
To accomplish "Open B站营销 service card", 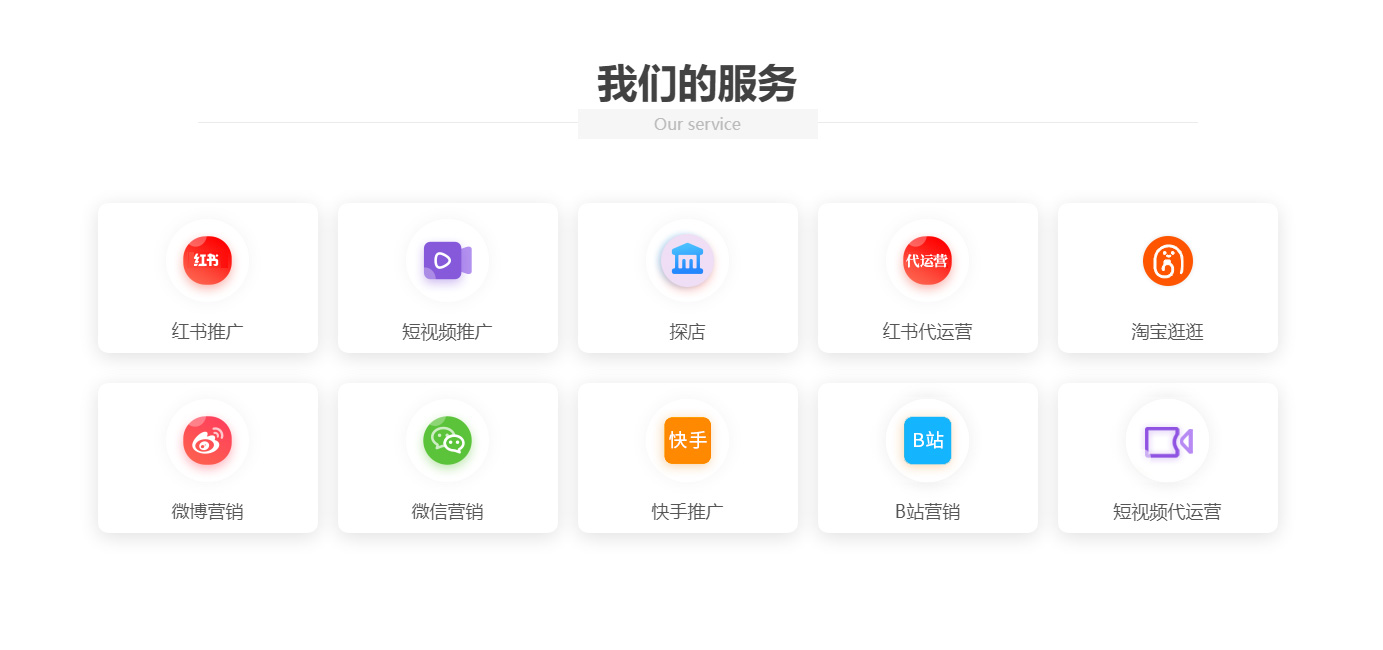I will [x=928, y=458].
